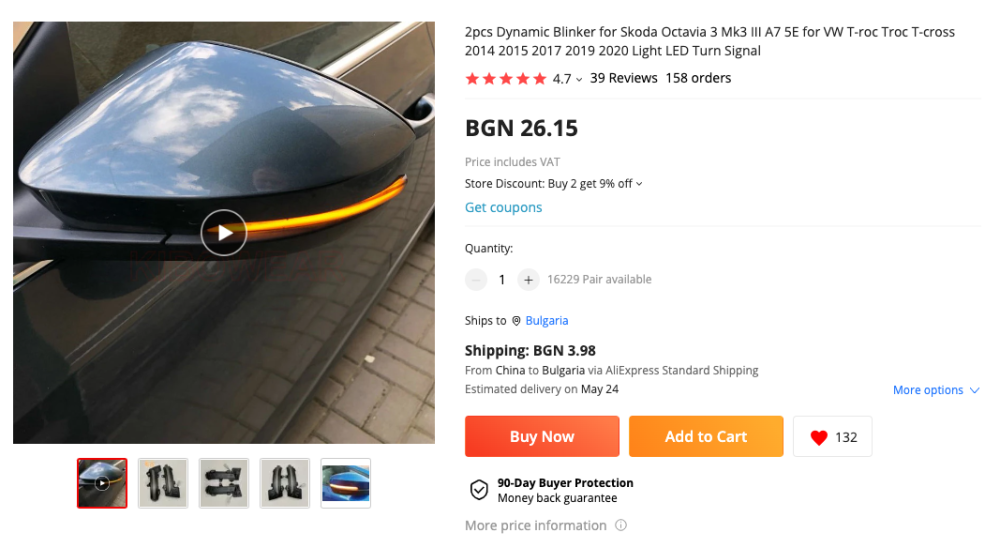Open the 39 Reviews link

point(623,78)
